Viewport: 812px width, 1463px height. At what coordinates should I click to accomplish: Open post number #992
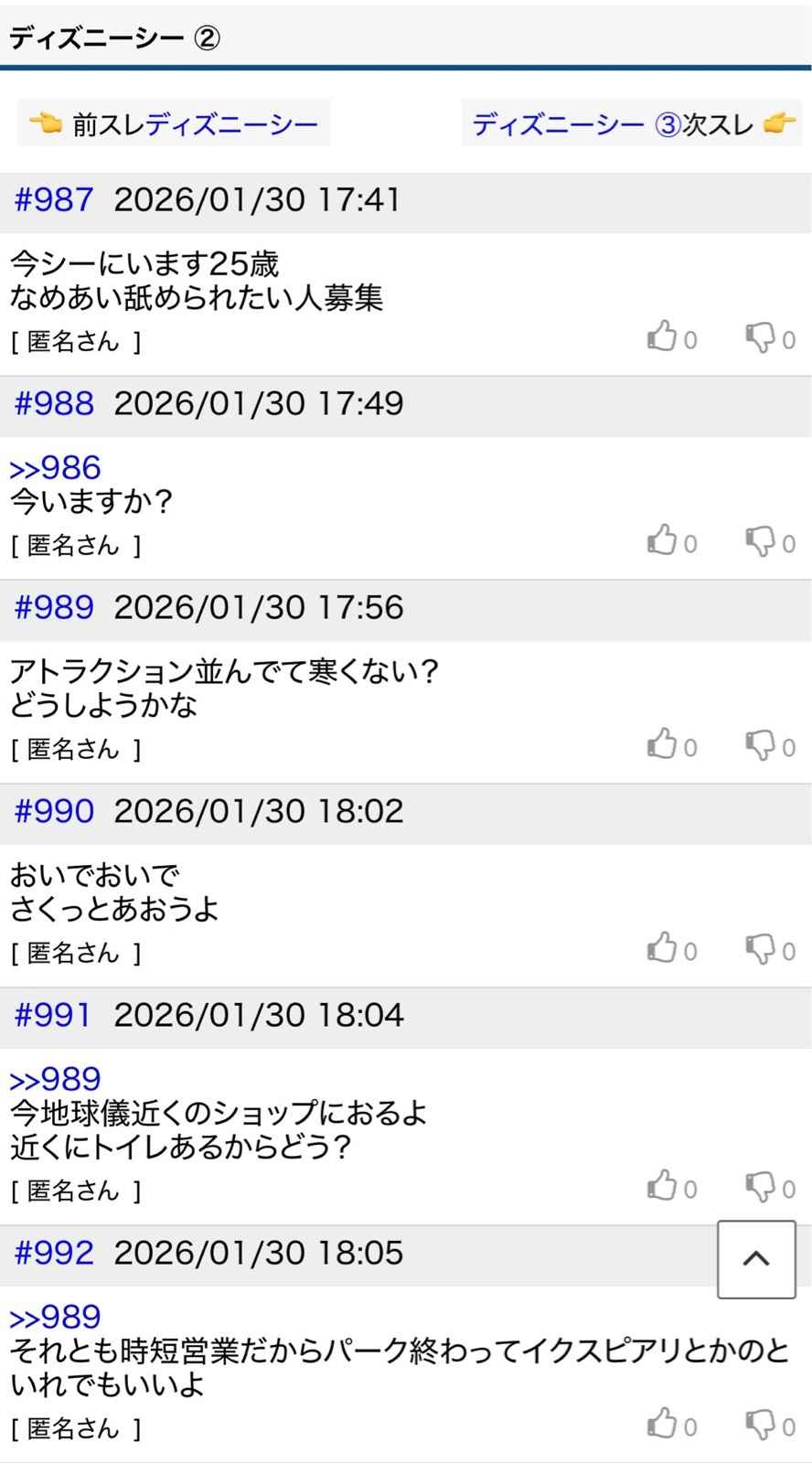(x=54, y=1253)
